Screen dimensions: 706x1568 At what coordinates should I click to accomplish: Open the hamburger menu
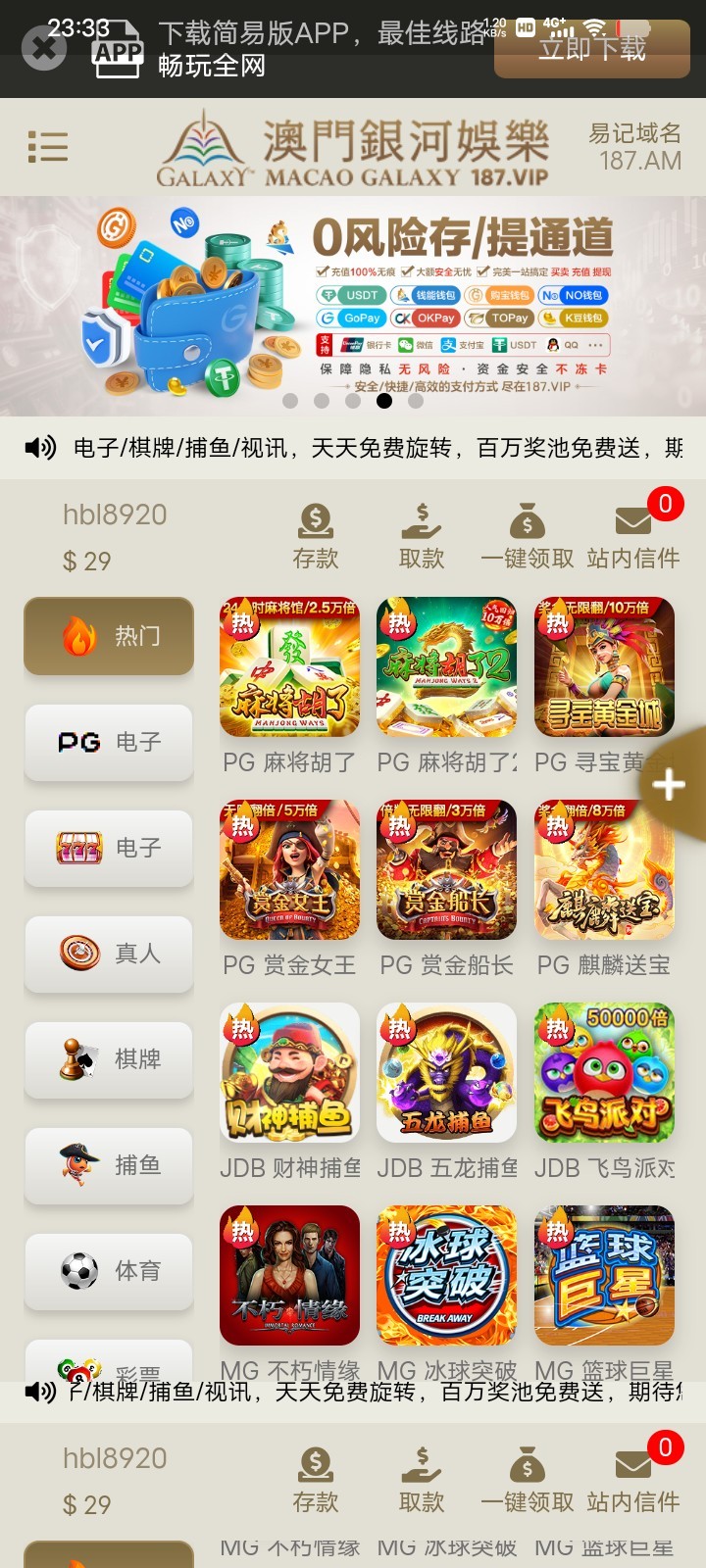click(48, 147)
